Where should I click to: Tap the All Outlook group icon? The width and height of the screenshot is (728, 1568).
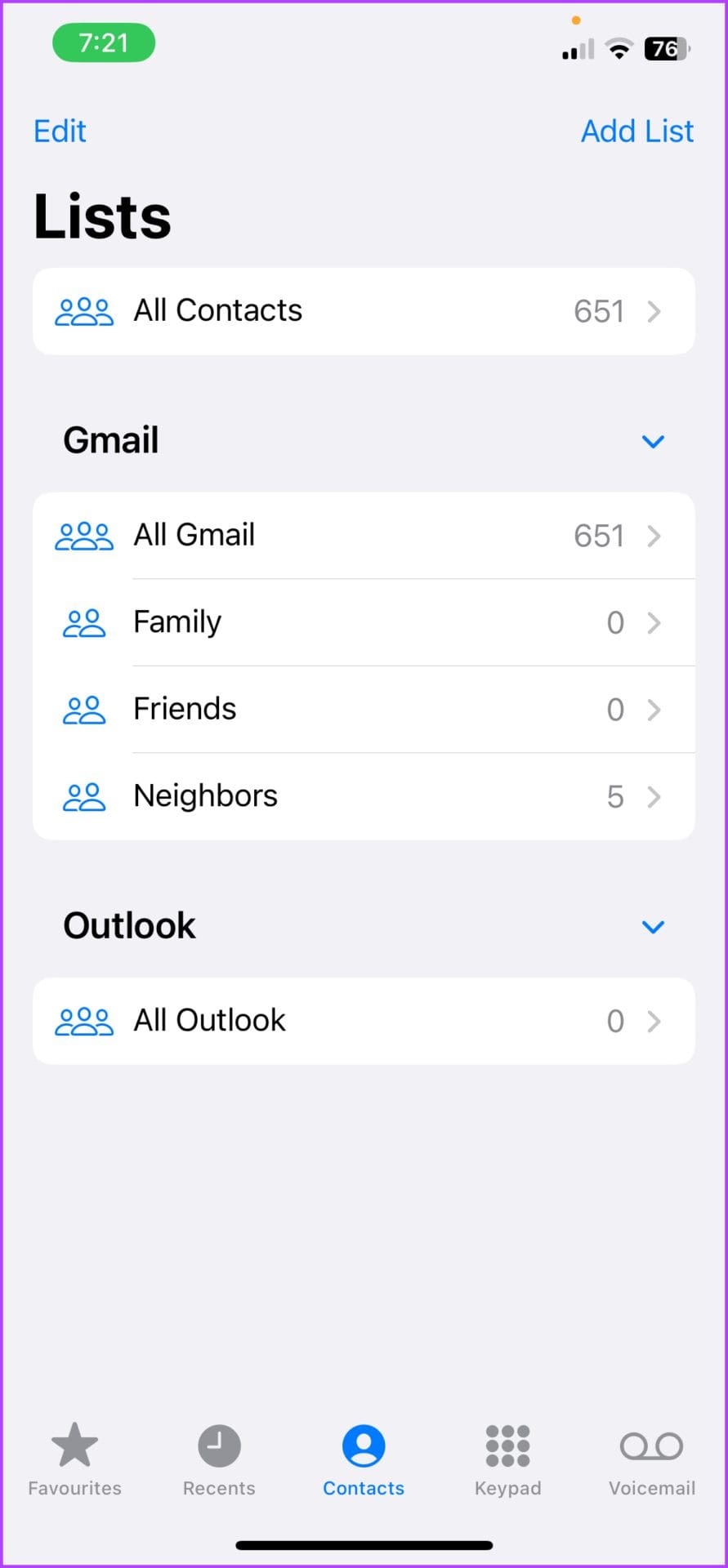click(x=83, y=1020)
